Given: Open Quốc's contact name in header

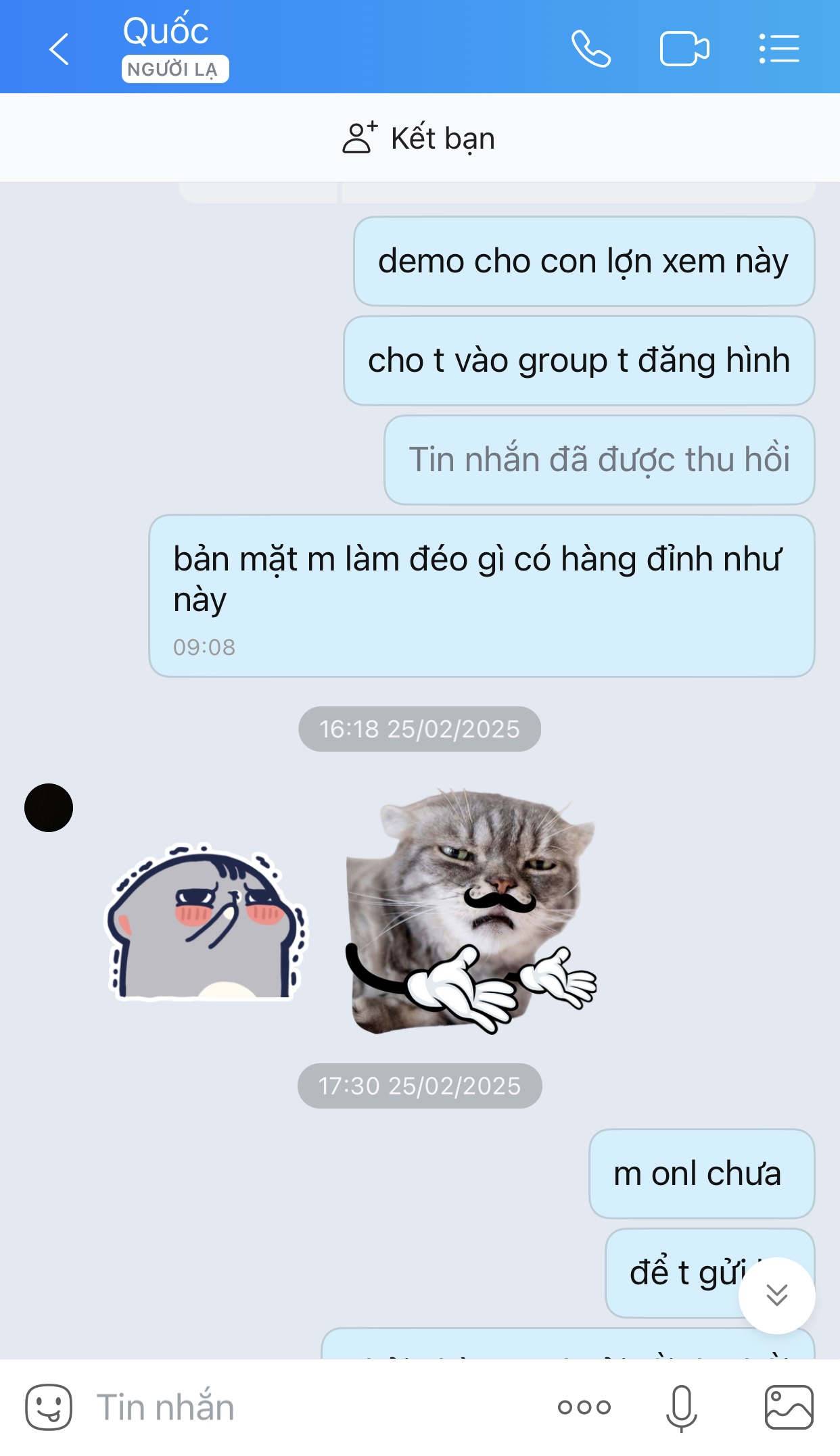Looking at the screenshot, I should point(166,31).
